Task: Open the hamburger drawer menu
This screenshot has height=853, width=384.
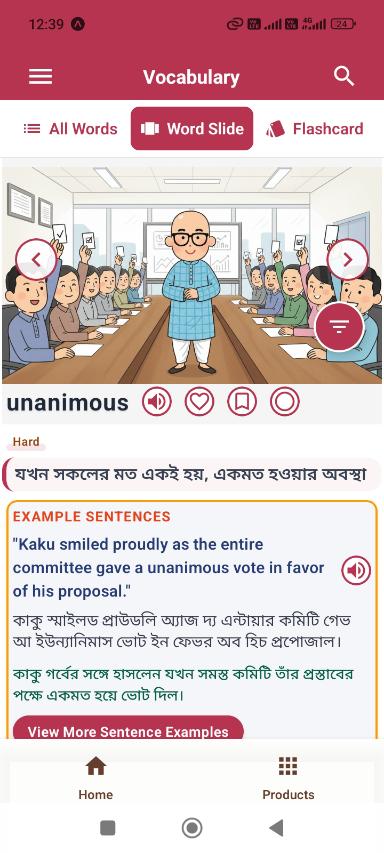Action: click(41, 77)
